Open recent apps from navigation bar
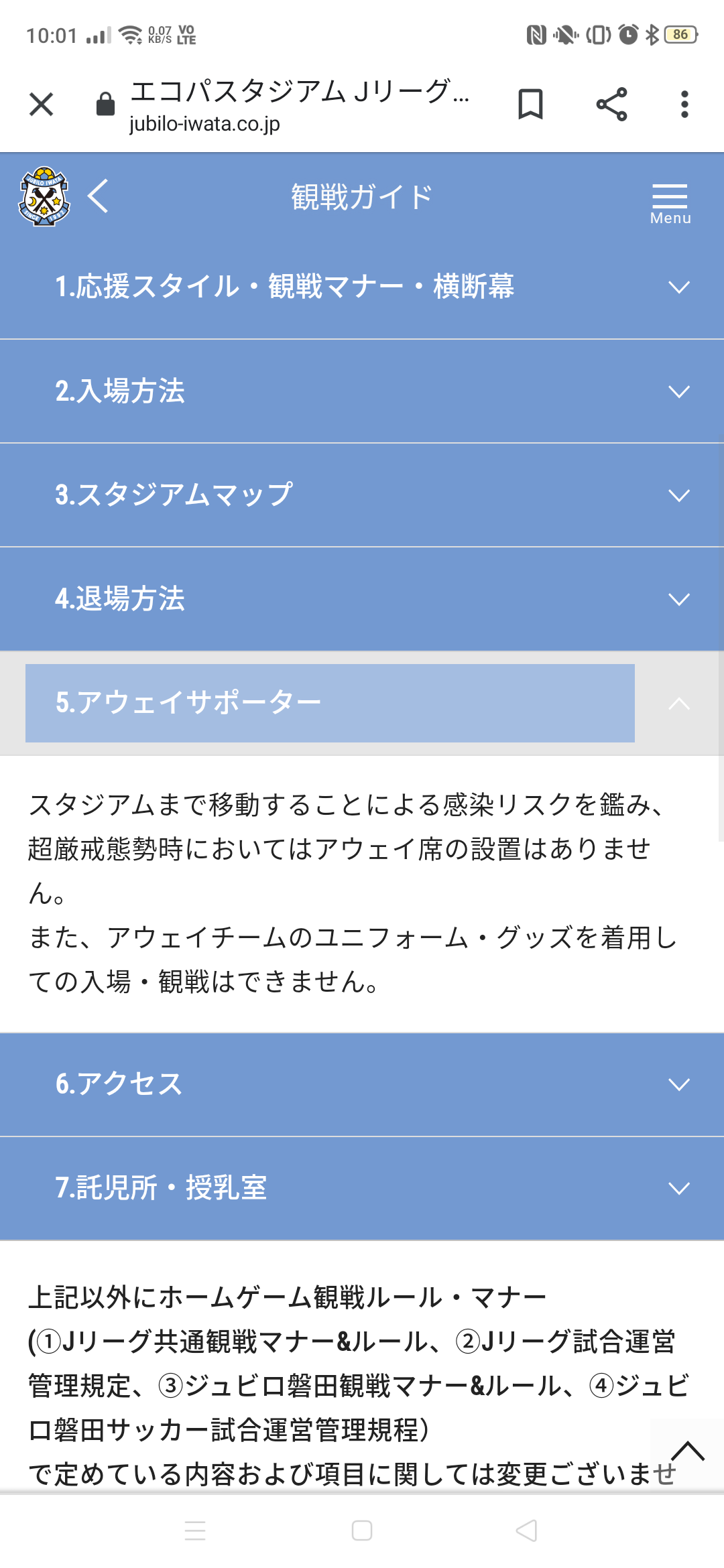This screenshot has height=1568, width=724. point(195,1530)
